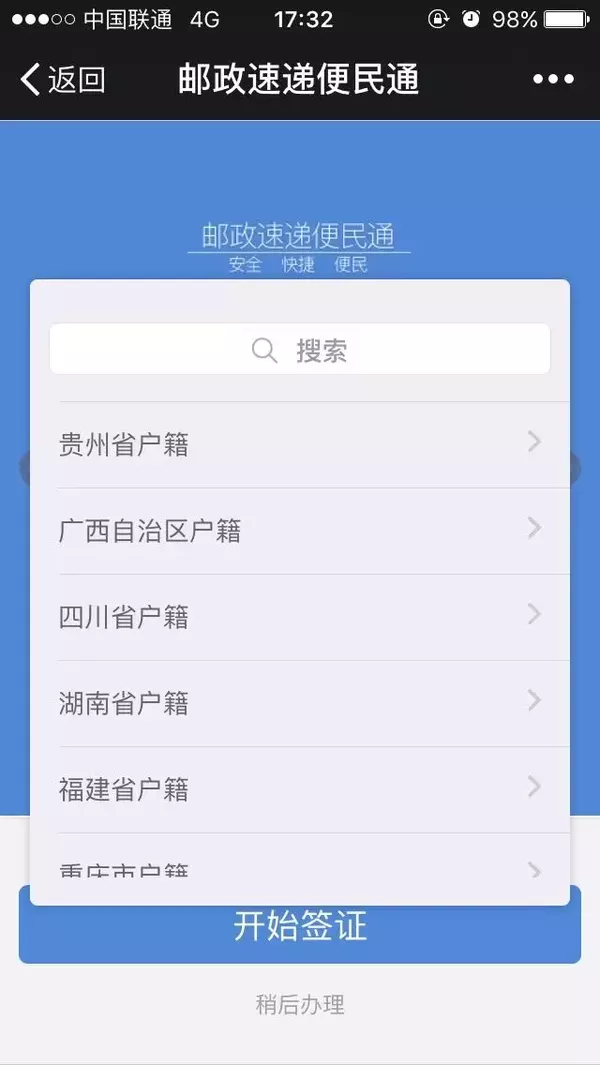
Task: Open the three-dot overflow menu
Action: [x=553, y=79]
